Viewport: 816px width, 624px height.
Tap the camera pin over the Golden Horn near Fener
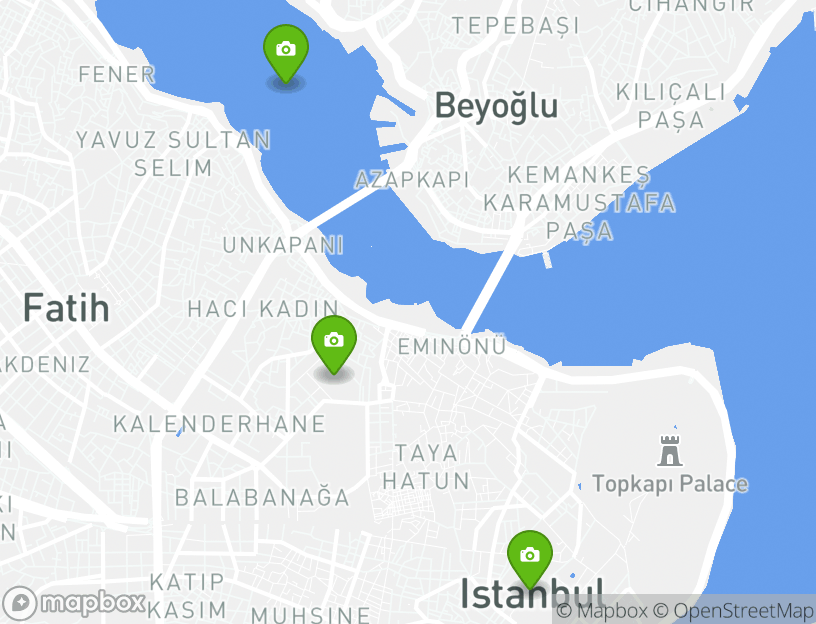(x=285, y=50)
